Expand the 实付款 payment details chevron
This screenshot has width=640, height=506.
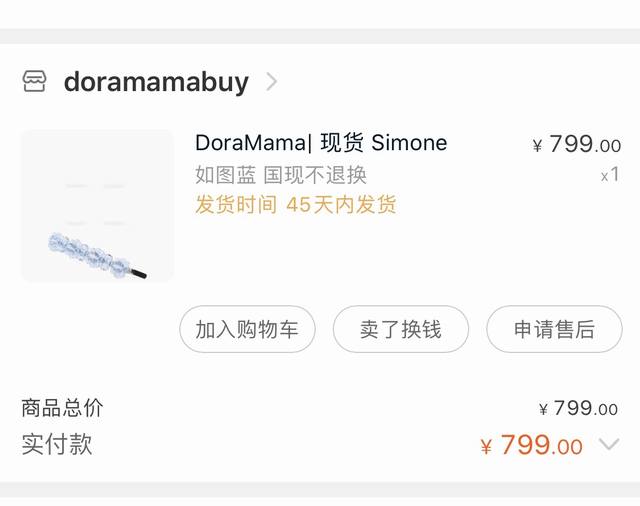coord(609,445)
